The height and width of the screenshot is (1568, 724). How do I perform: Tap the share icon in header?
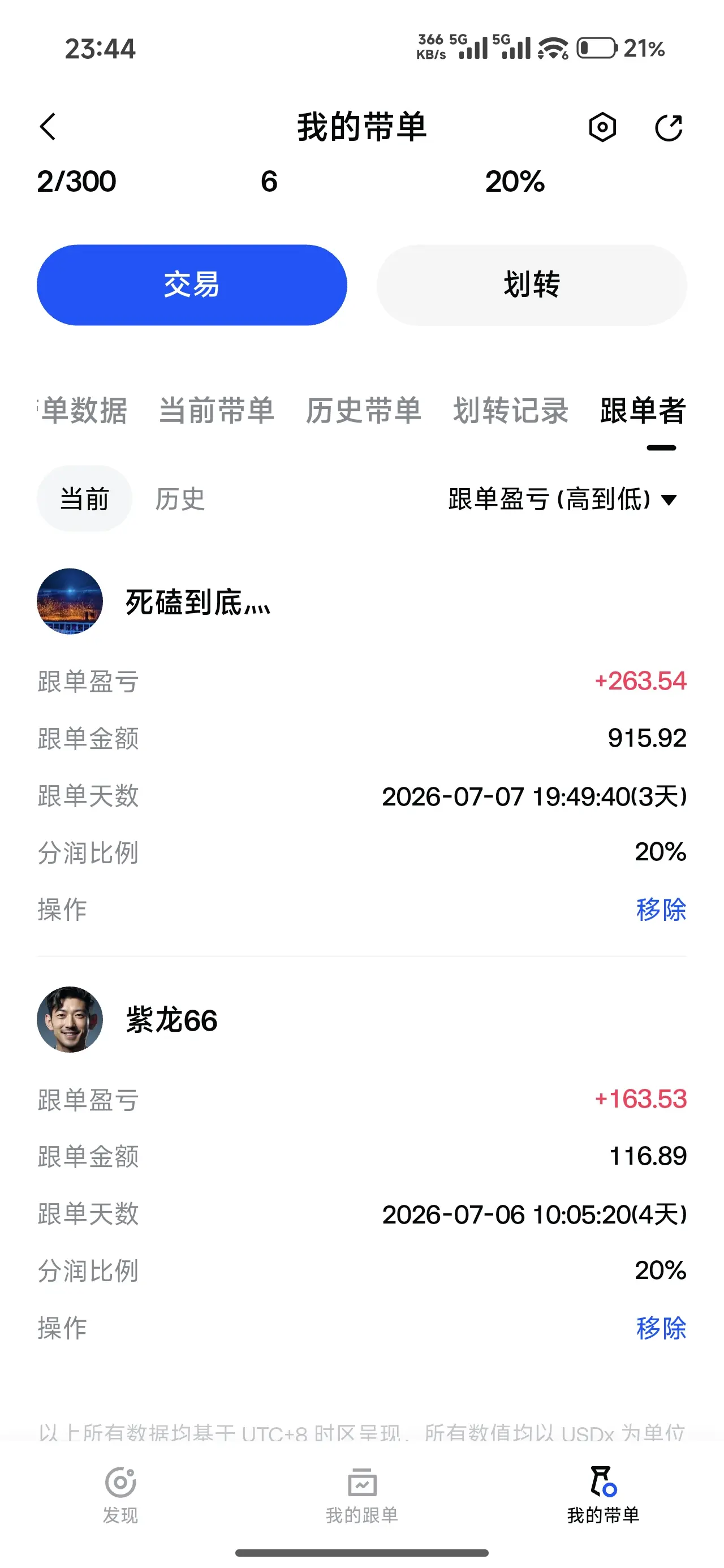tap(669, 128)
